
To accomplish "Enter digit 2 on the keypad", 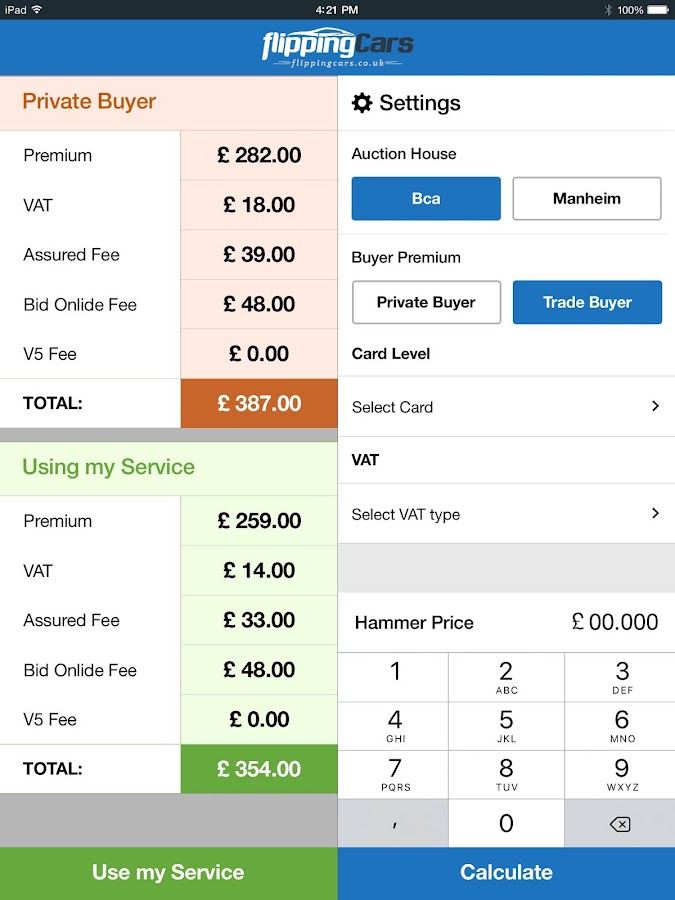I will [x=506, y=677].
